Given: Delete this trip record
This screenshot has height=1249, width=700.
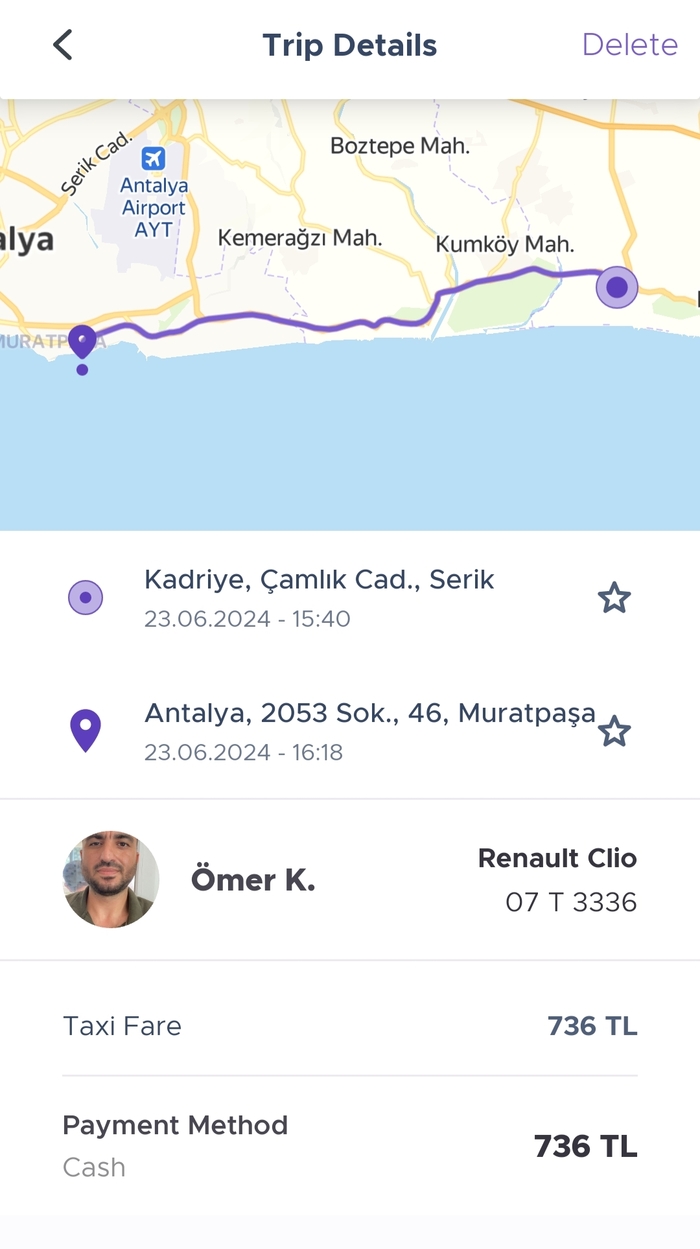Looking at the screenshot, I should coord(629,45).
